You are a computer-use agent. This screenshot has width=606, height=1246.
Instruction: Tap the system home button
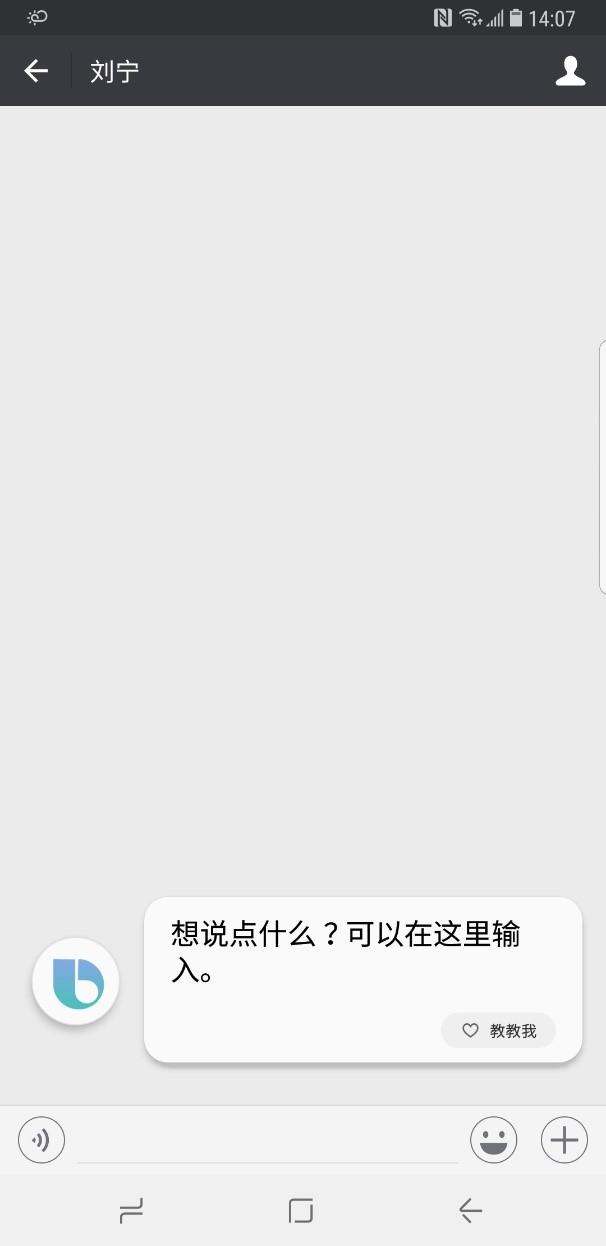[x=301, y=1211]
